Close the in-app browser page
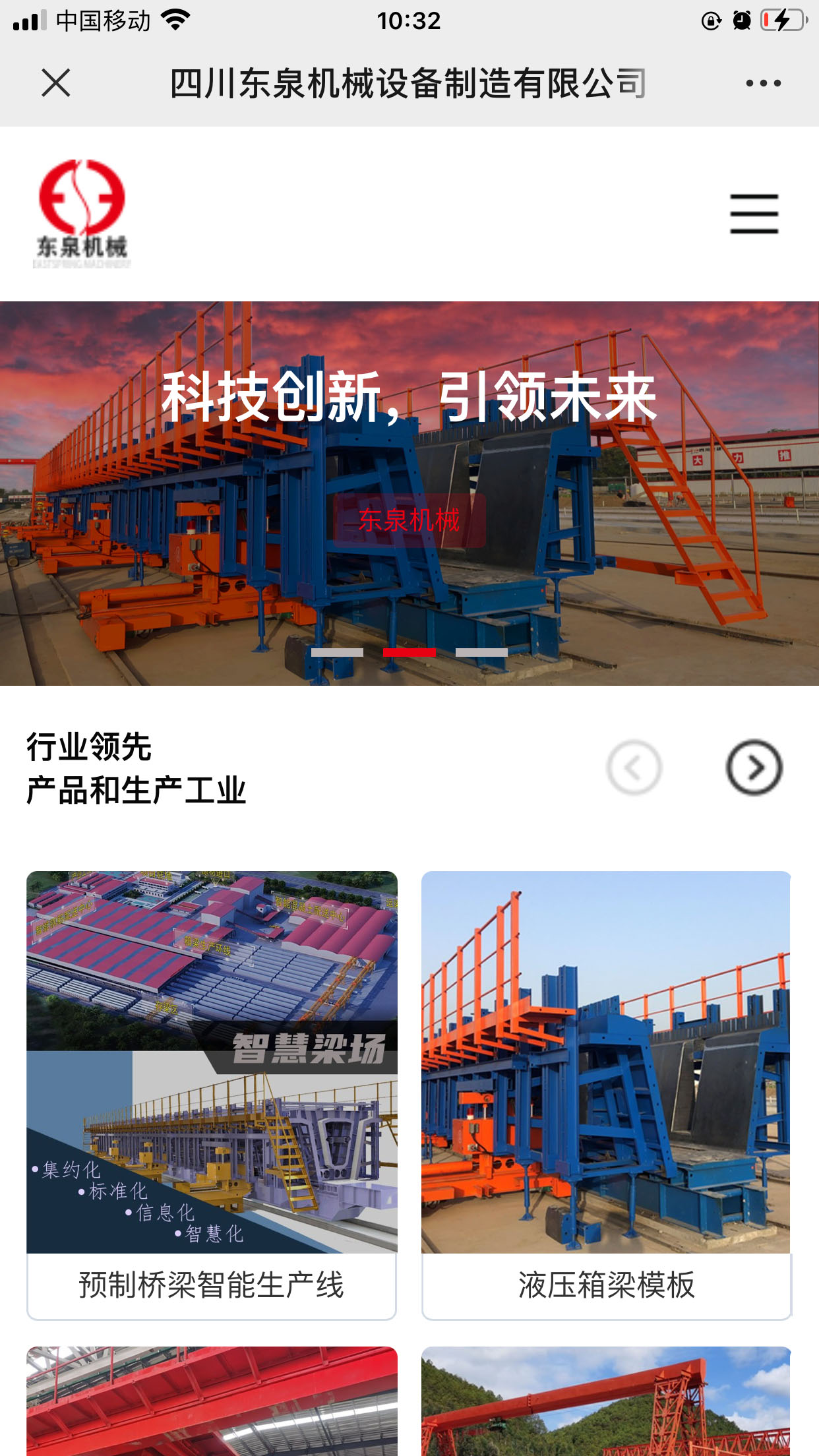 click(x=55, y=83)
